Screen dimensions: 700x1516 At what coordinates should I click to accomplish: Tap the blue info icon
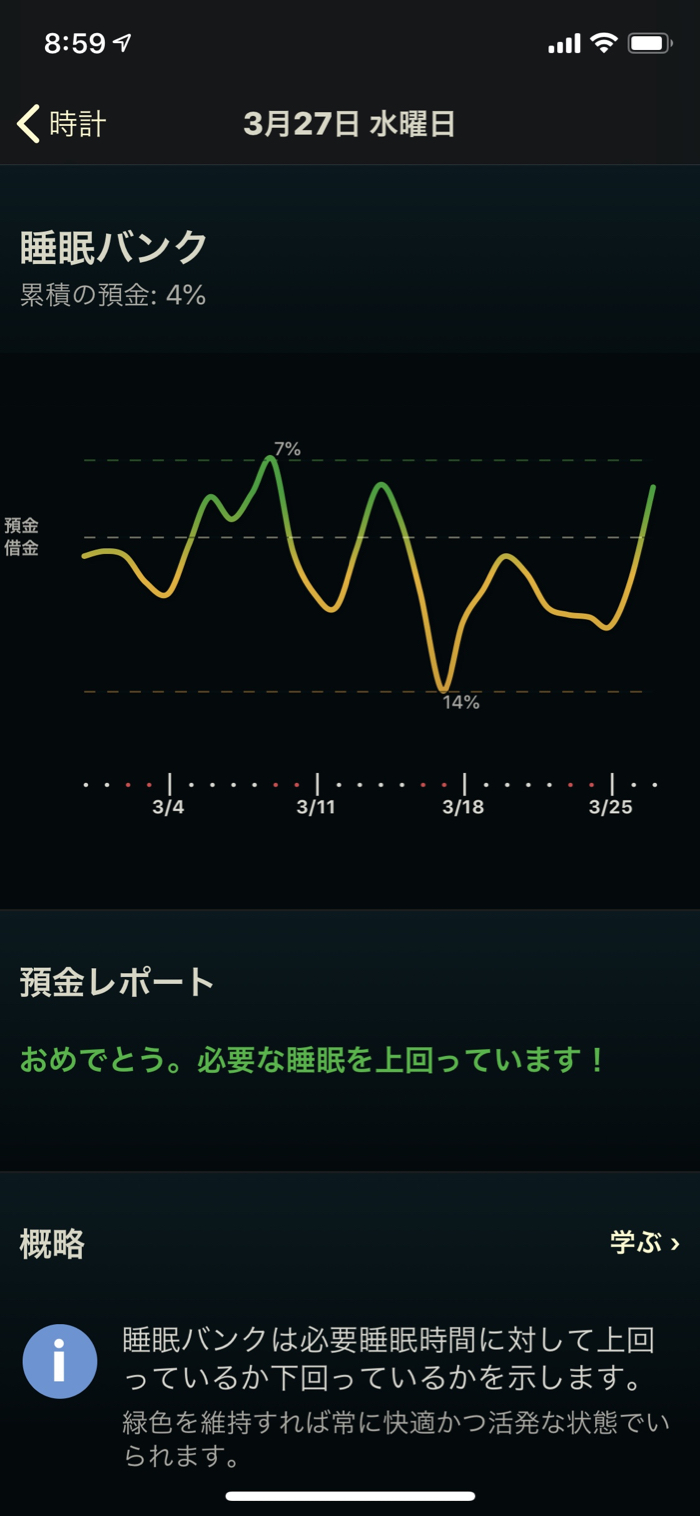tap(60, 1361)
